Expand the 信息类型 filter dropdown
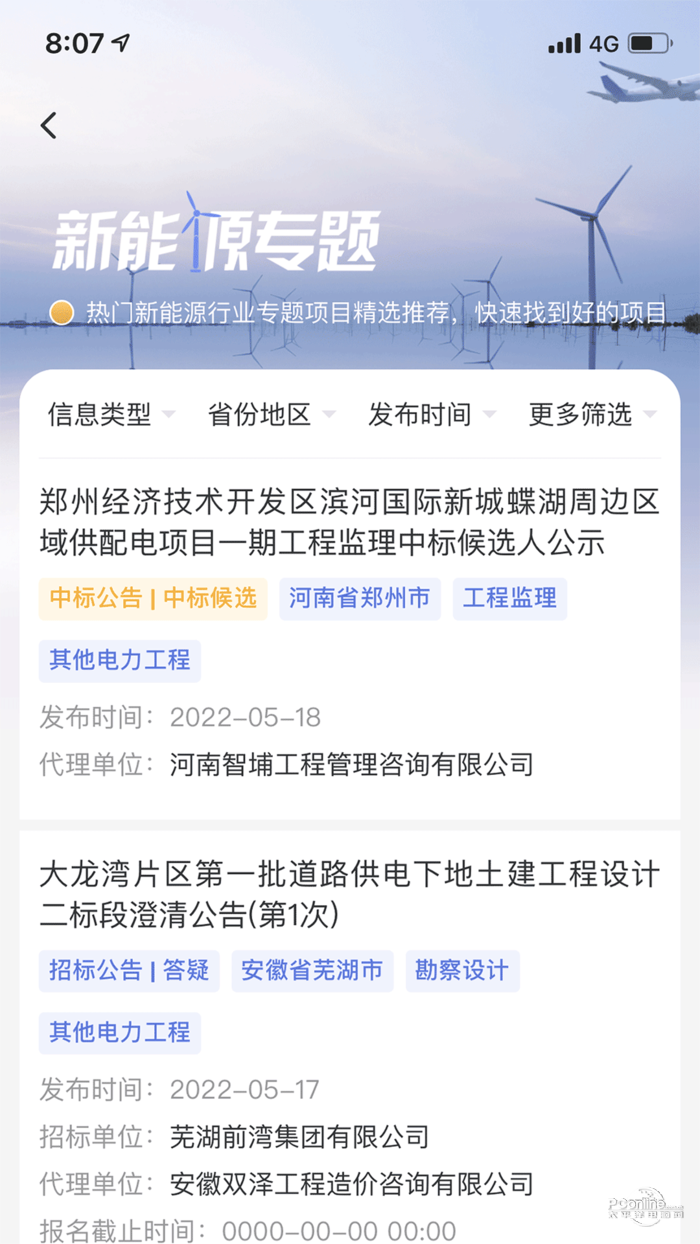The height and width of the screenshot is (1244, 700). click(x=110, y=414)
